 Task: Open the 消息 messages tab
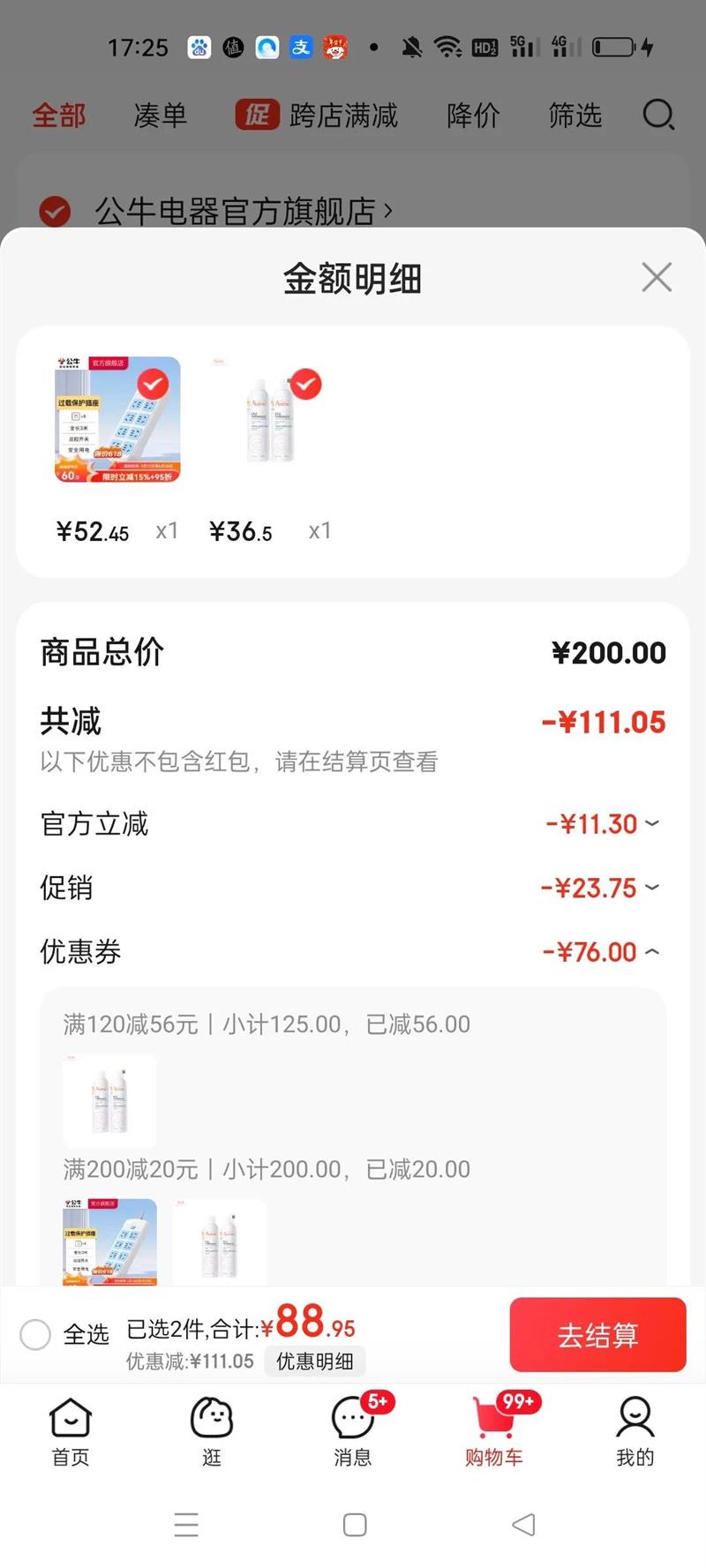click(353, 1431)
